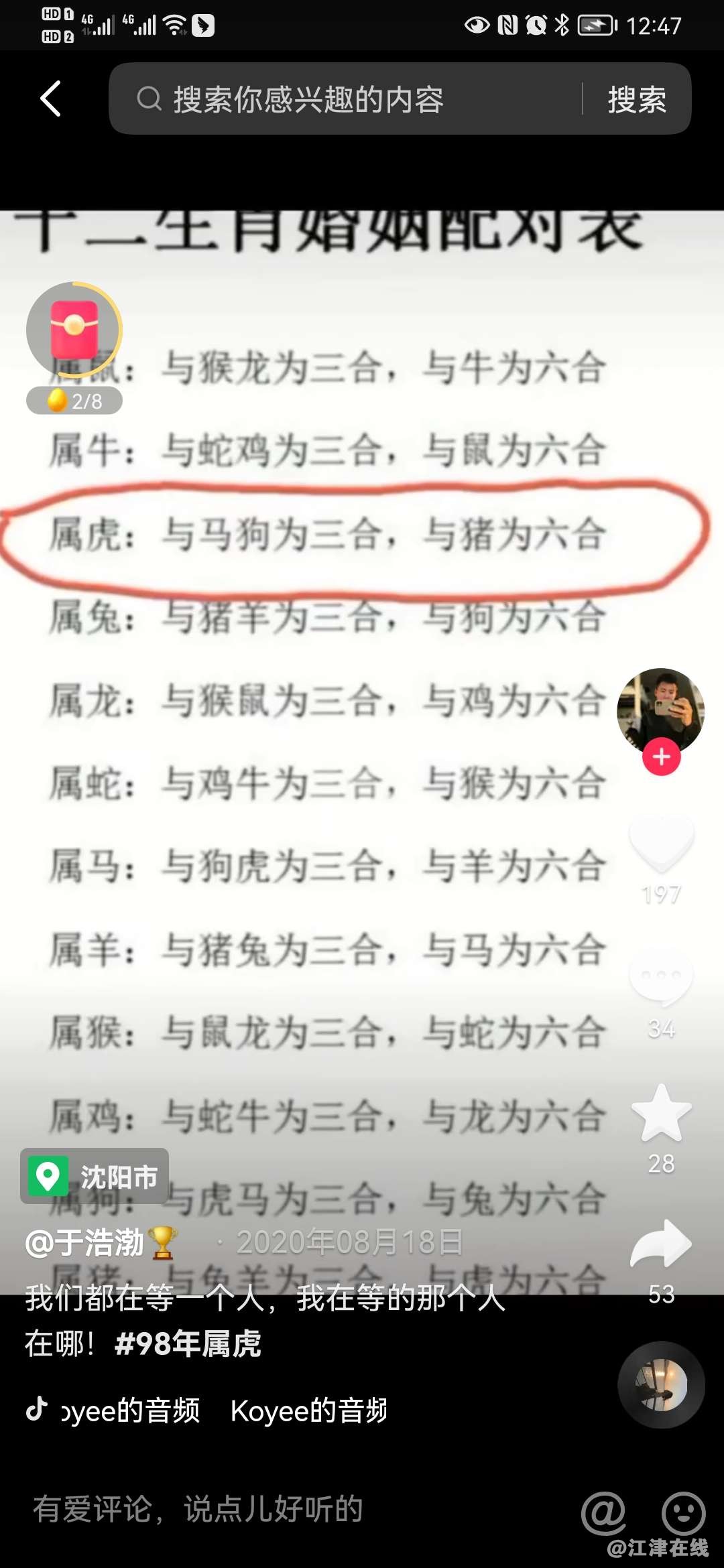Share this video with the arrow icon
The height and width of the screenshot is (1568, 724).
[x=661, y=1245]
